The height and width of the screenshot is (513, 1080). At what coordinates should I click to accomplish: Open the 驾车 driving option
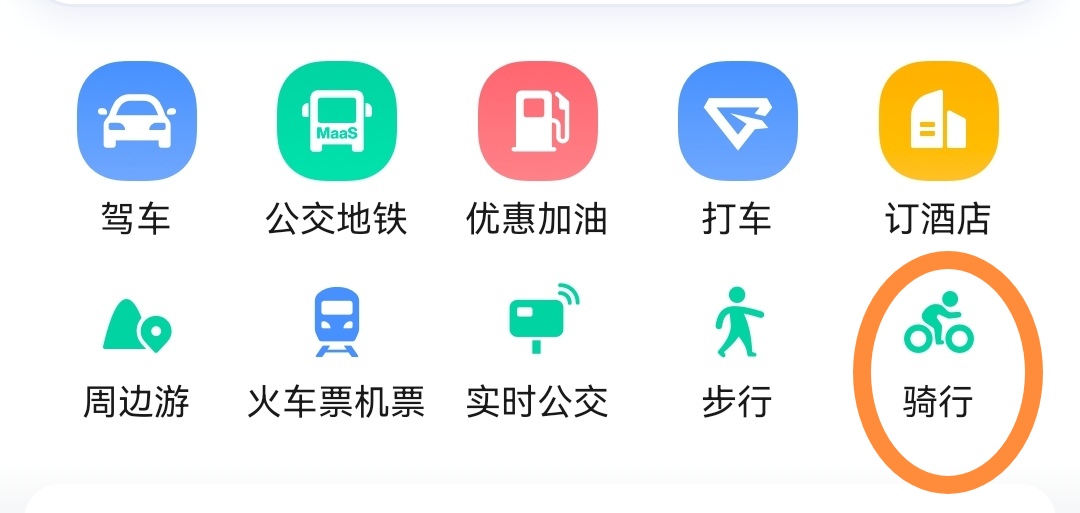tap(136, 122)
